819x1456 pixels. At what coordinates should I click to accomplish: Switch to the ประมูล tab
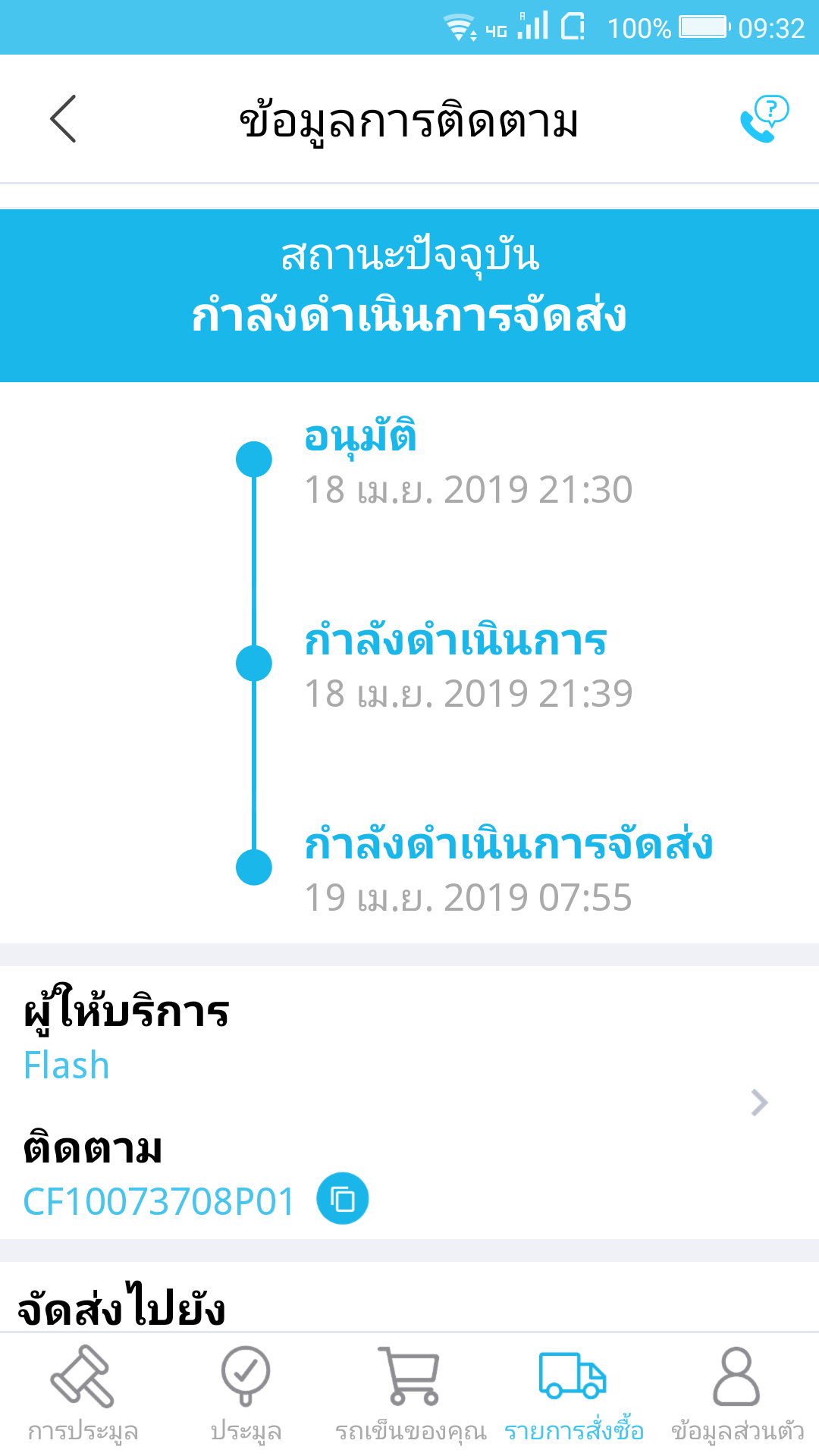(246, 1394)
